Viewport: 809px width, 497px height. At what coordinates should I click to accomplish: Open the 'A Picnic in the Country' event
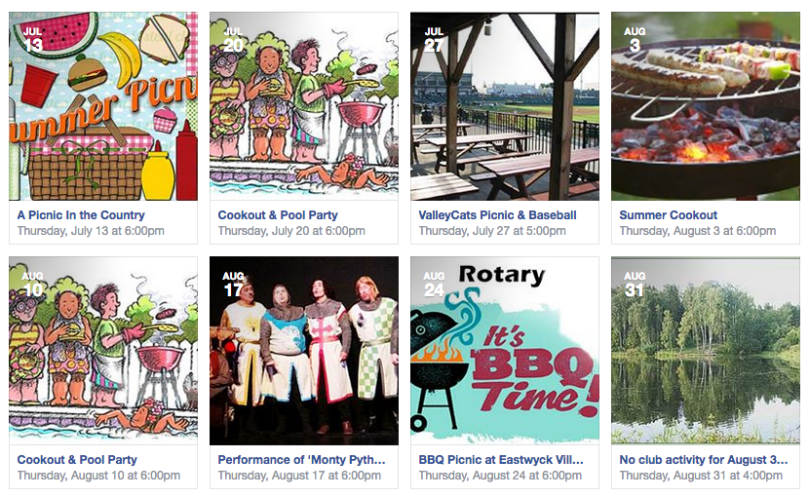(81, 215)
